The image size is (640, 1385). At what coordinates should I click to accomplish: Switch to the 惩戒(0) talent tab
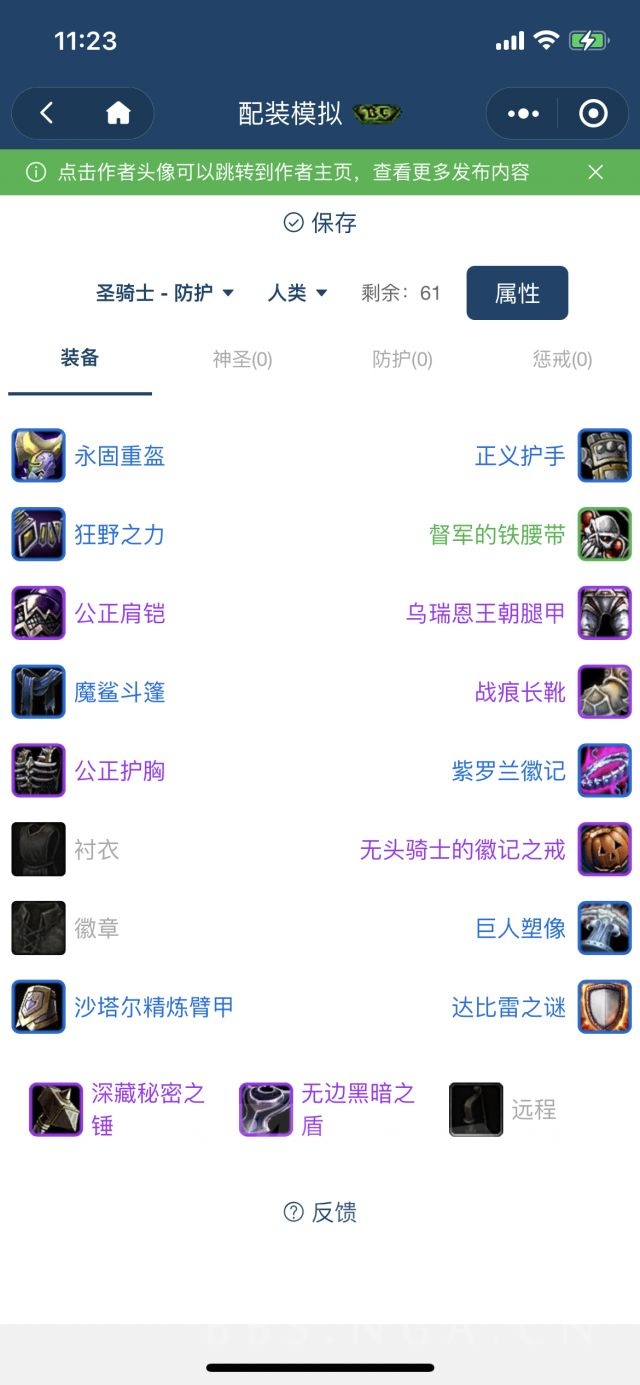(562, 359)
